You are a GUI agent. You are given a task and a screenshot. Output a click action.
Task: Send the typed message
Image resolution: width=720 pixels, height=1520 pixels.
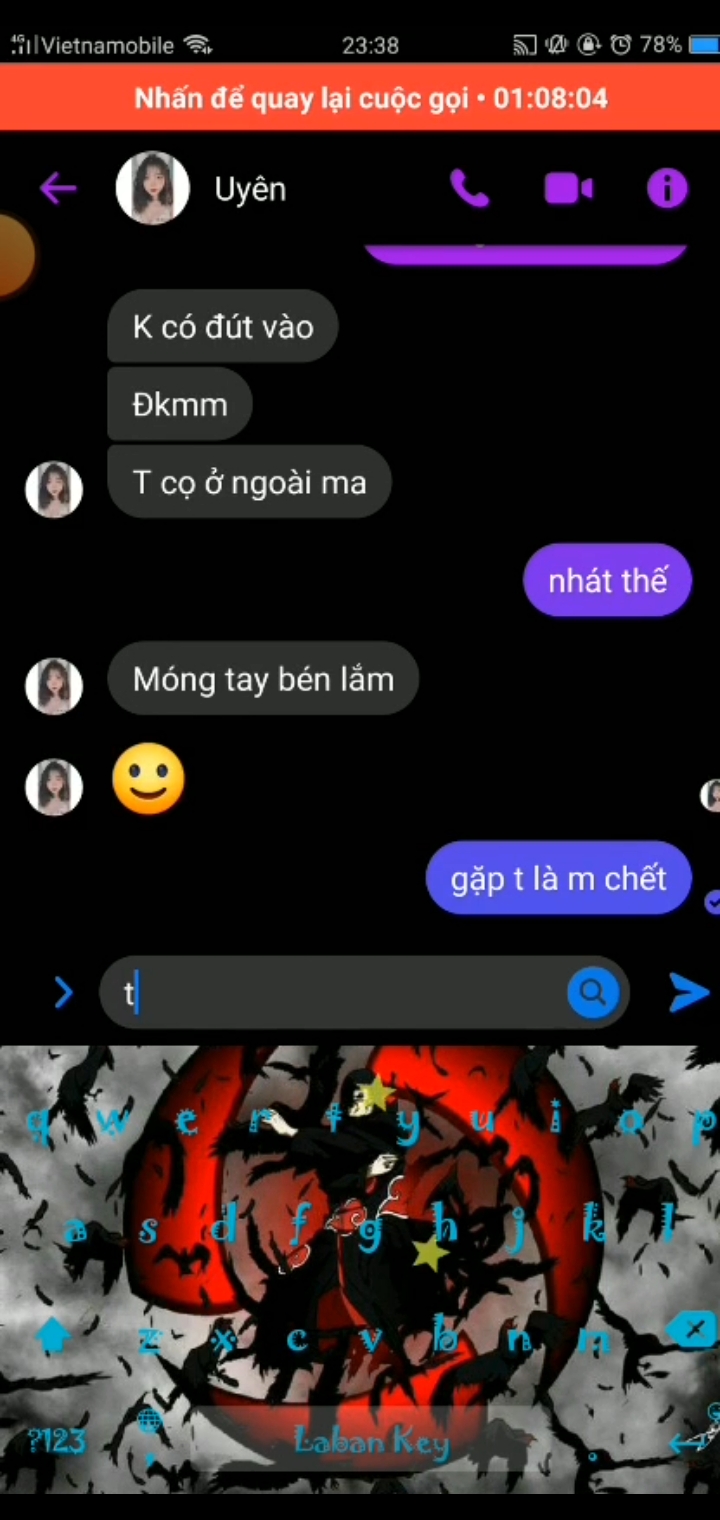(x=688, y=992)
